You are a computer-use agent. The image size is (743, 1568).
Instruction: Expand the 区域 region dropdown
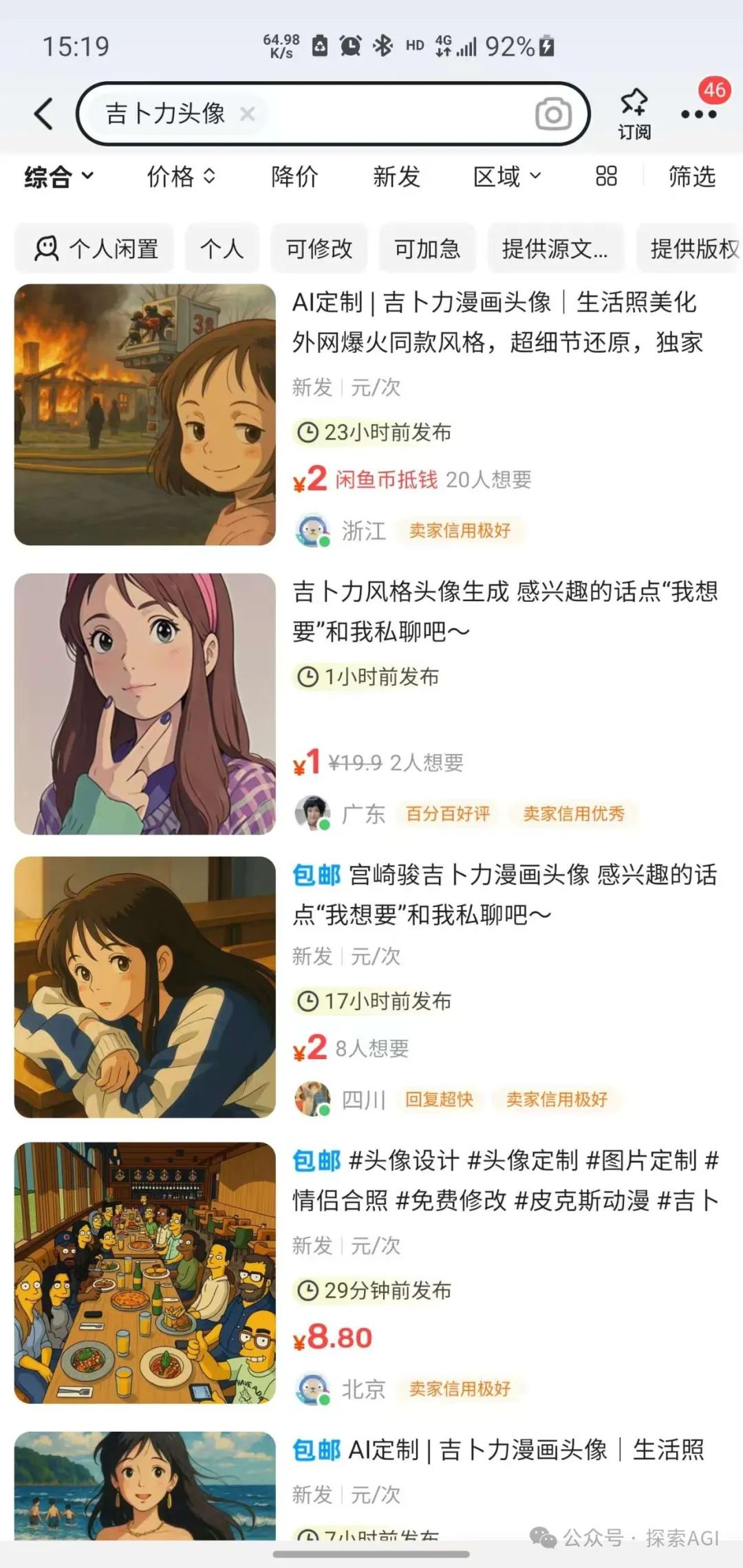coord(506,177)
